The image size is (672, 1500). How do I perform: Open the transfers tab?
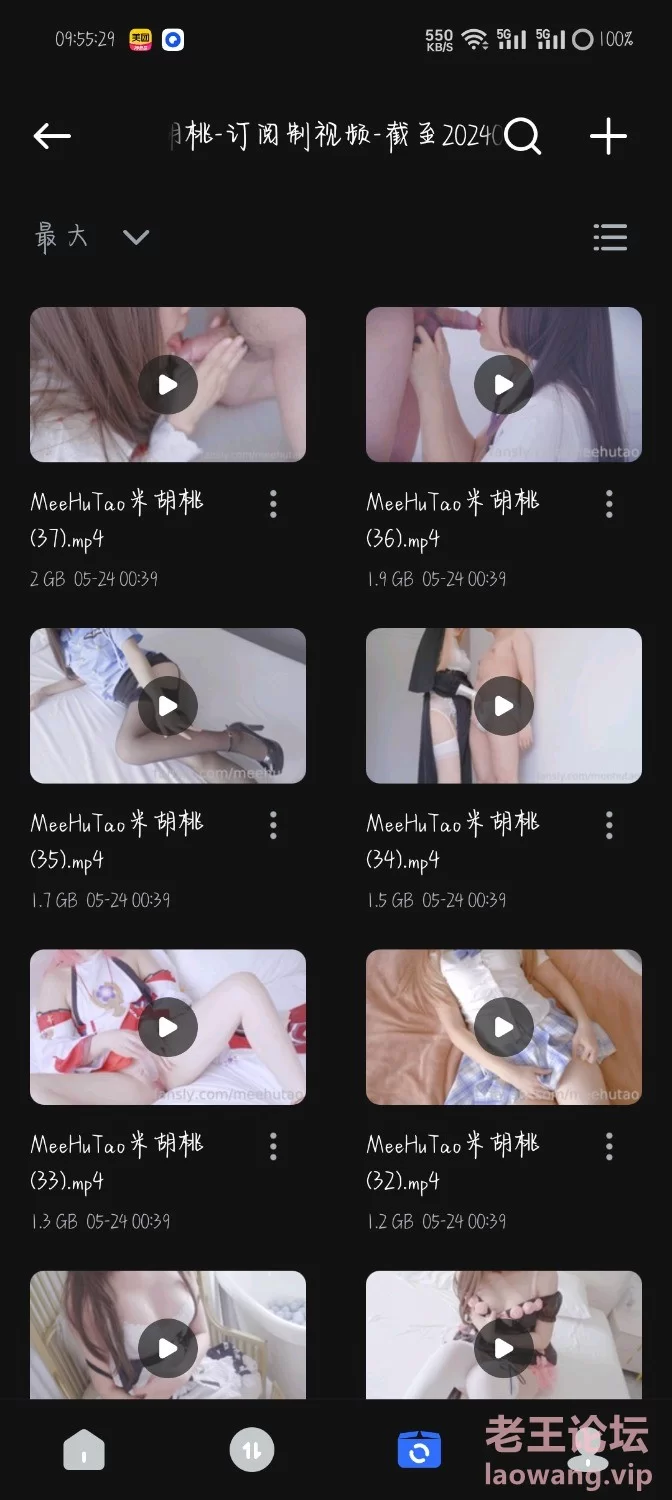(x=252, y=1450)
